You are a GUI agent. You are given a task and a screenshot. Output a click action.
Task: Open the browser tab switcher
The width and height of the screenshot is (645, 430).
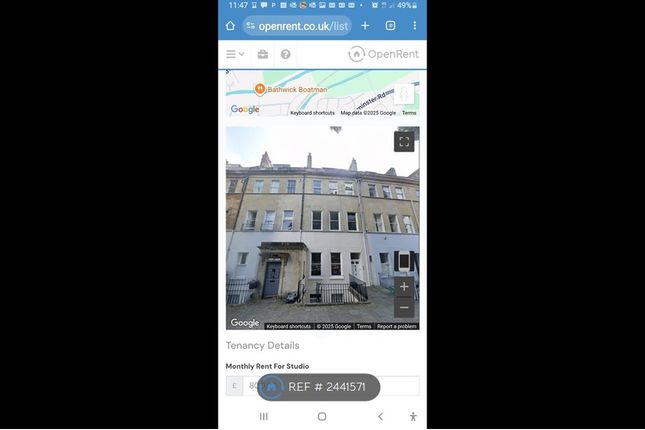390,26
